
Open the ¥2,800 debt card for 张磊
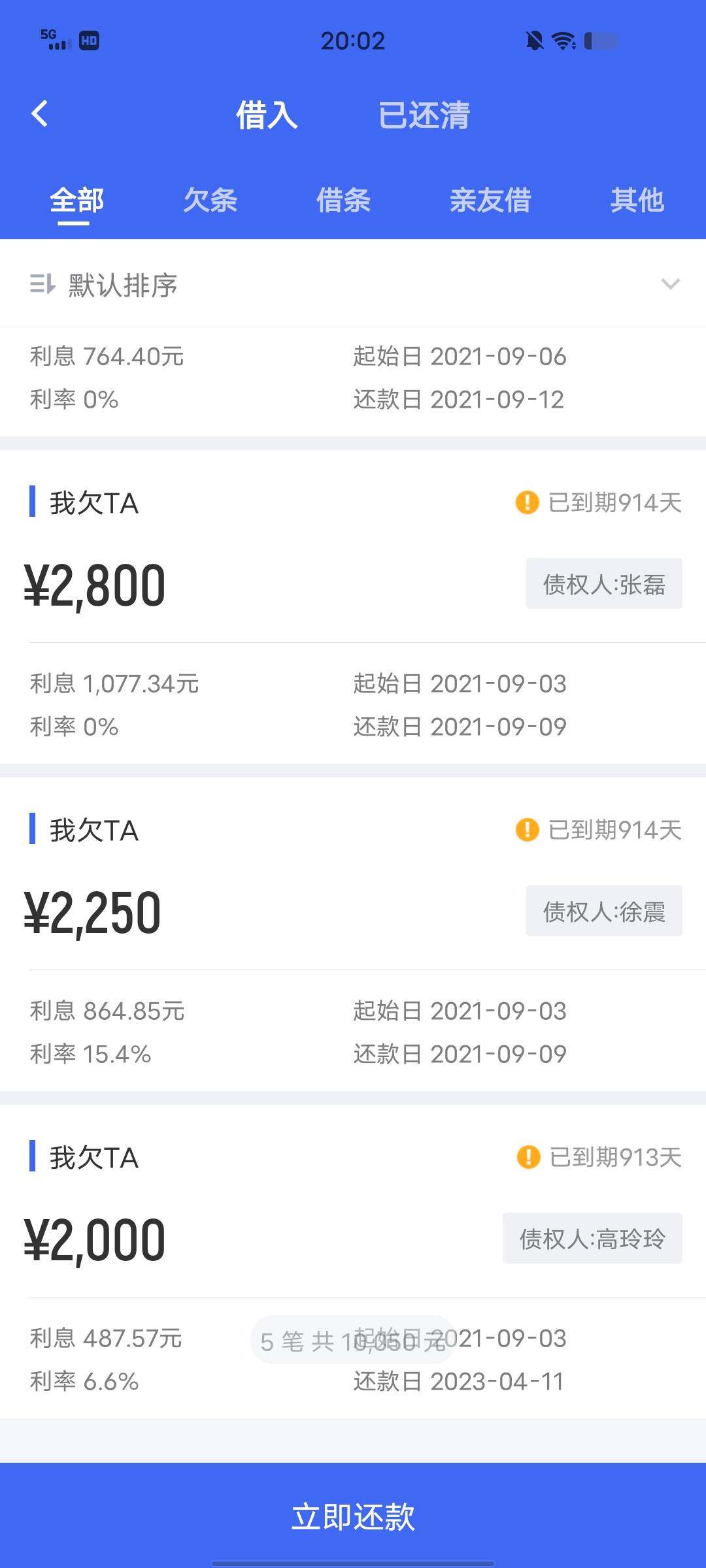click(x=353, y=607)
